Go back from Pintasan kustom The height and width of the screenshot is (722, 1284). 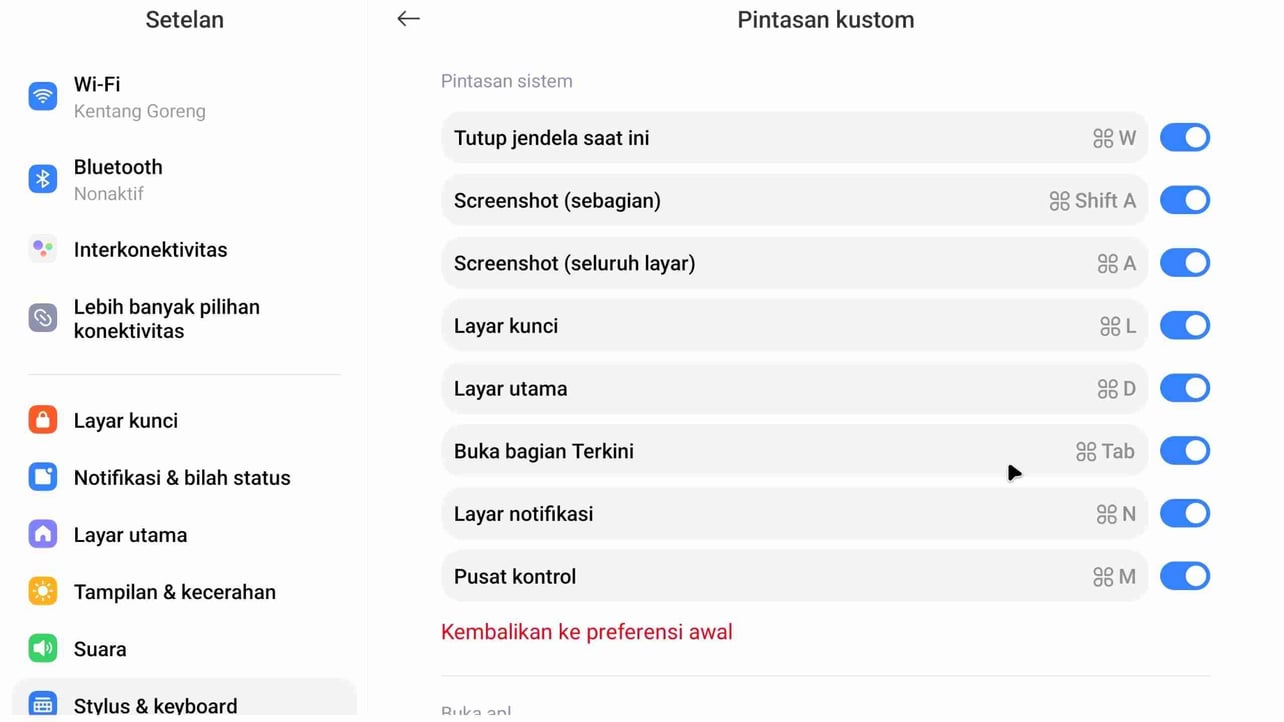[x=408, y=19]
